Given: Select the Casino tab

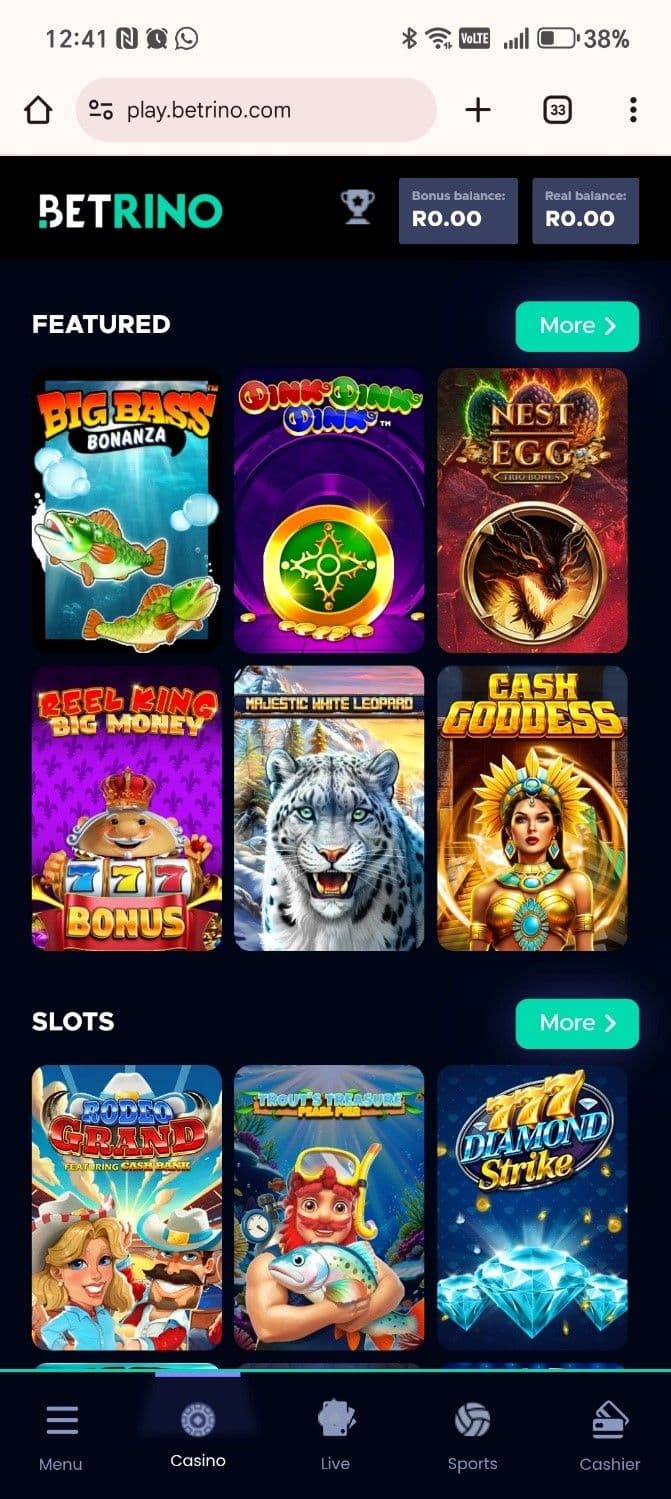Looking at the screenshot, I should pyautogui.click(x=198, y=1437).
